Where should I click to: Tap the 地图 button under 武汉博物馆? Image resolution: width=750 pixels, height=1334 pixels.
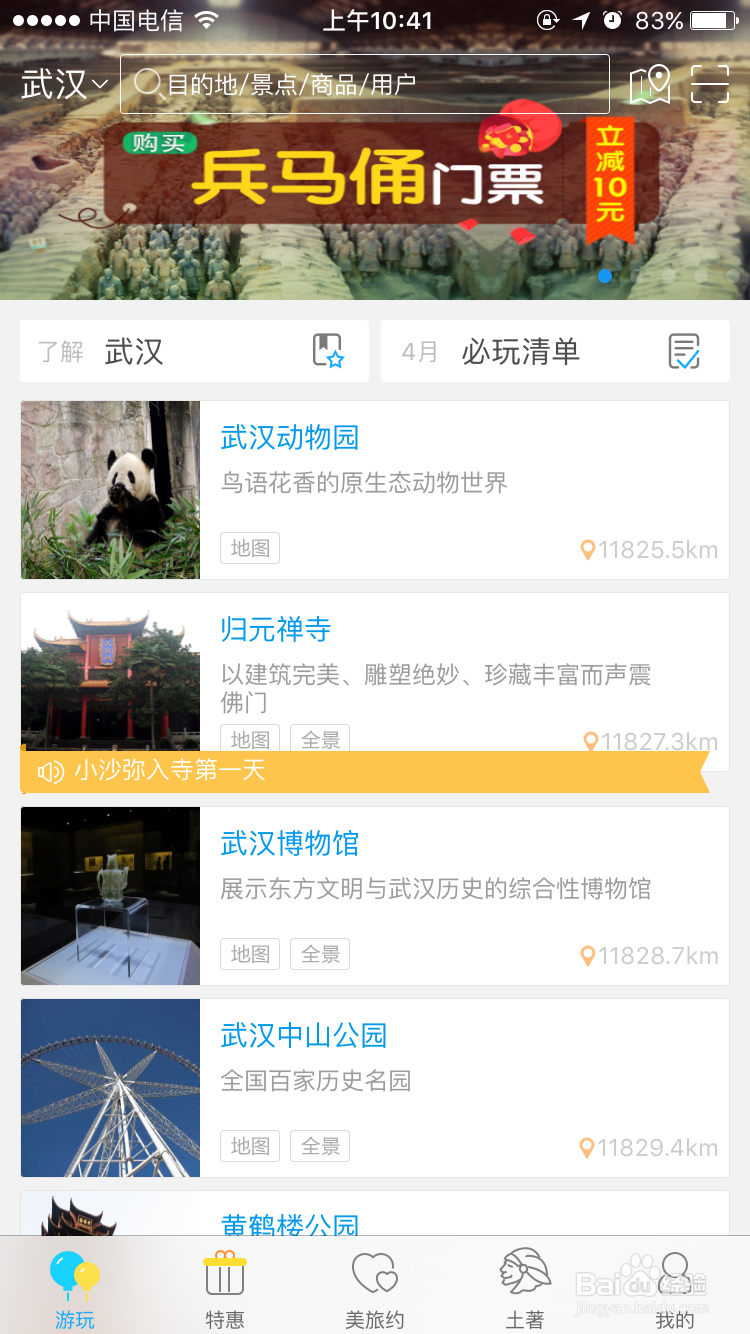pyautogui.click(x=249, y=954)
